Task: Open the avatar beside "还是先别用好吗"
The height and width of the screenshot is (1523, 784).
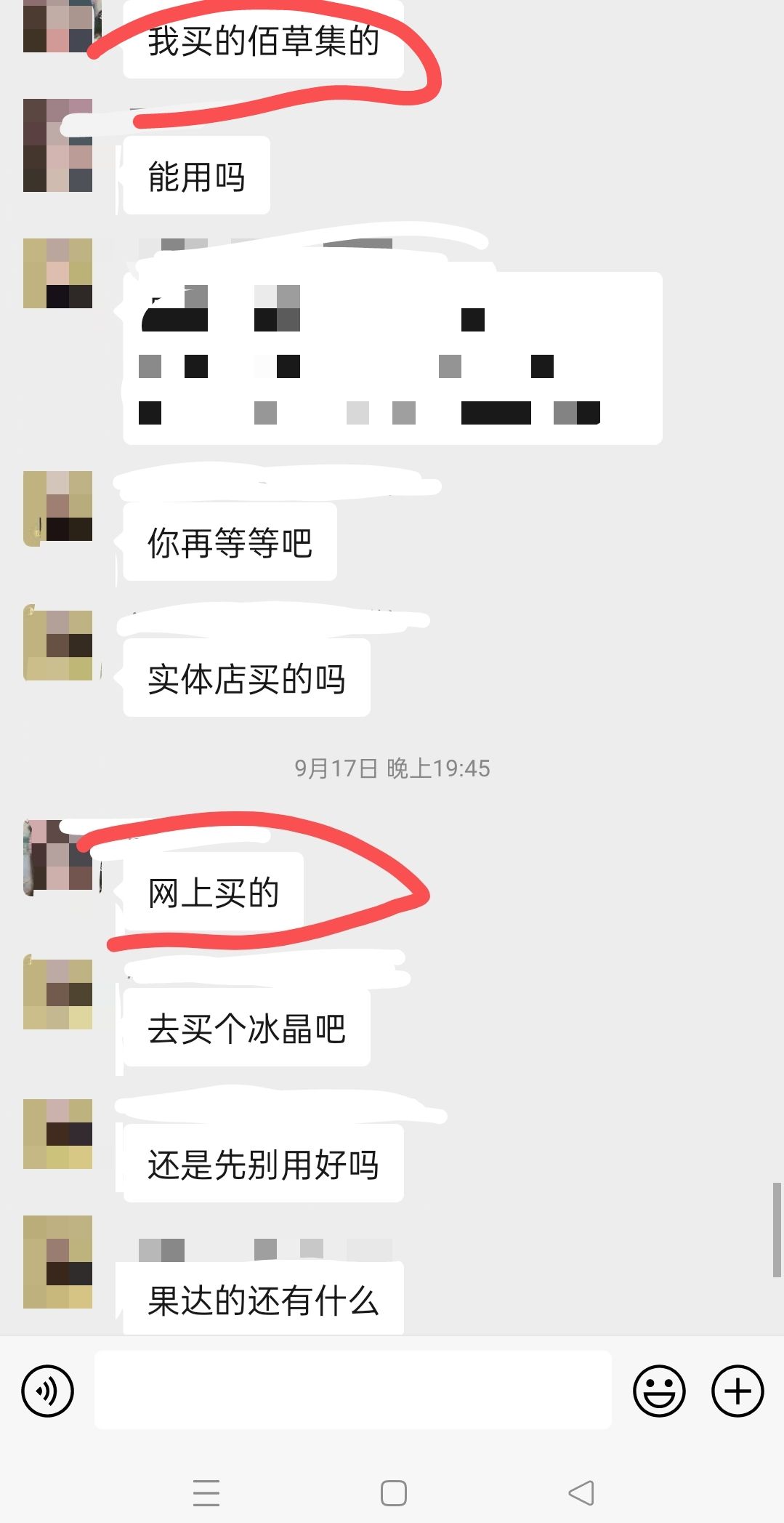Action: 58,1134
